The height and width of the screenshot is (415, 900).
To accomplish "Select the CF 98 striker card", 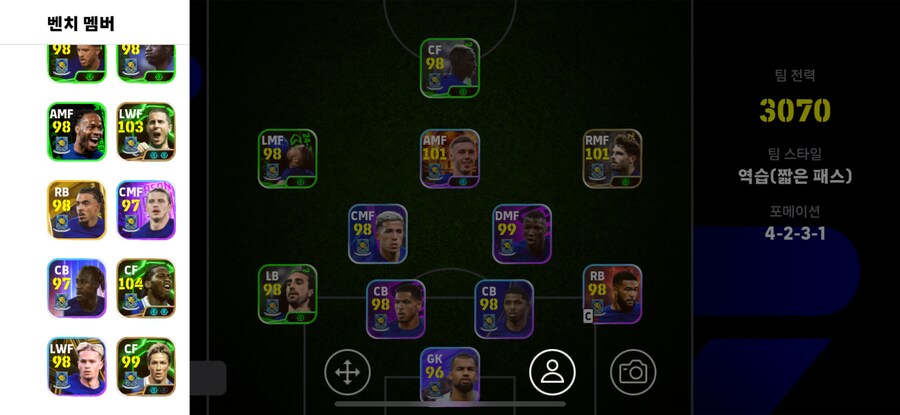I will click(450, 68).
